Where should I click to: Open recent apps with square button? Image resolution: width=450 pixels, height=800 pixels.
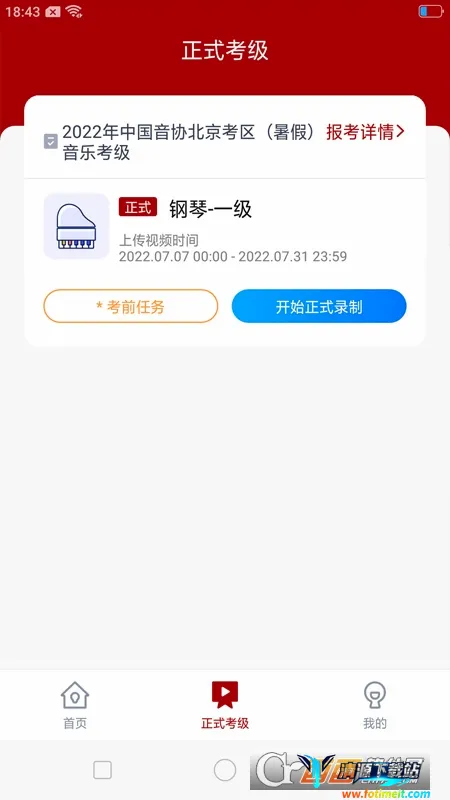click(x=103, y=770)
